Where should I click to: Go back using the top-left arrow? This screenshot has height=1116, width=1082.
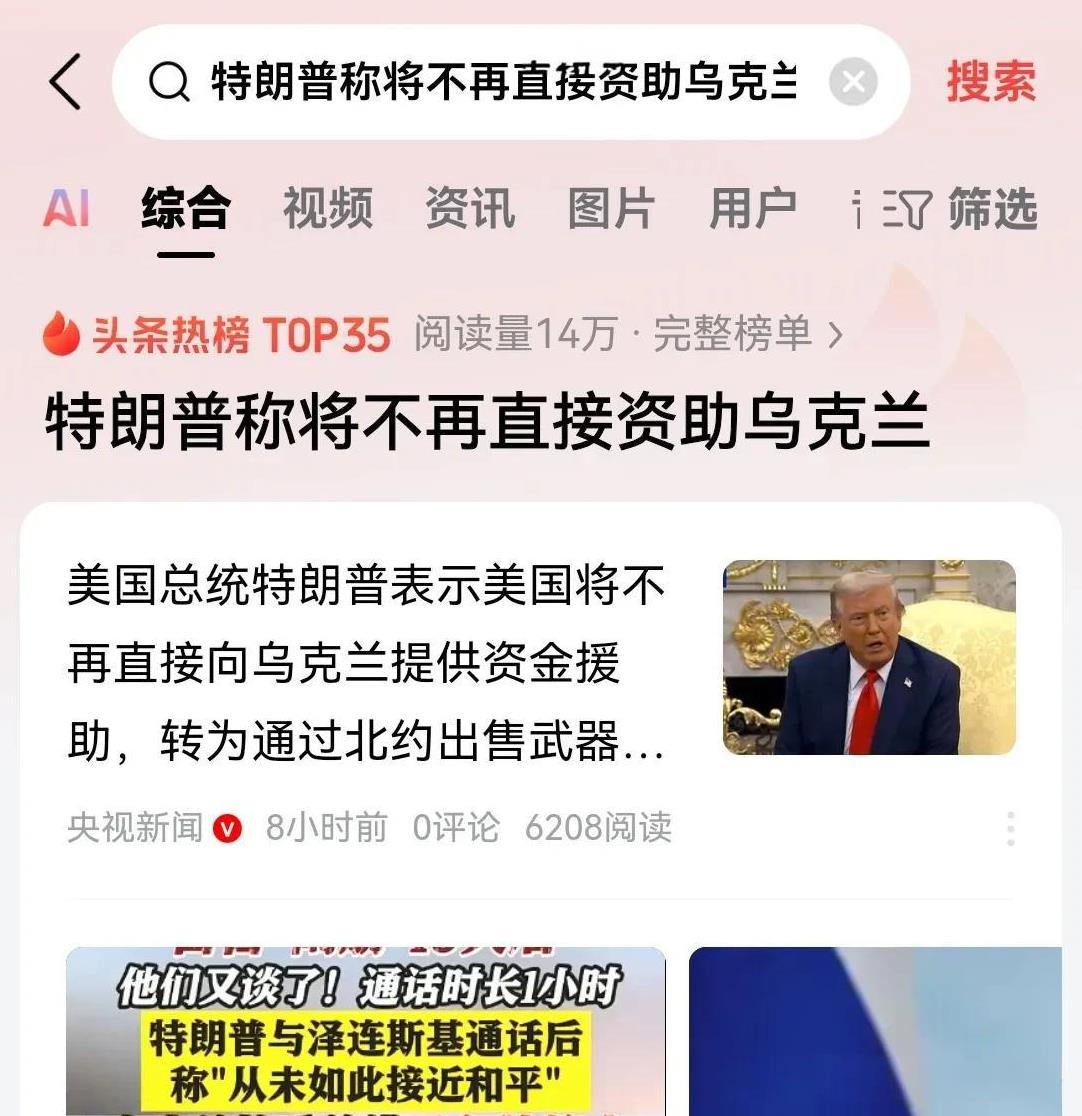coord(65,82)
